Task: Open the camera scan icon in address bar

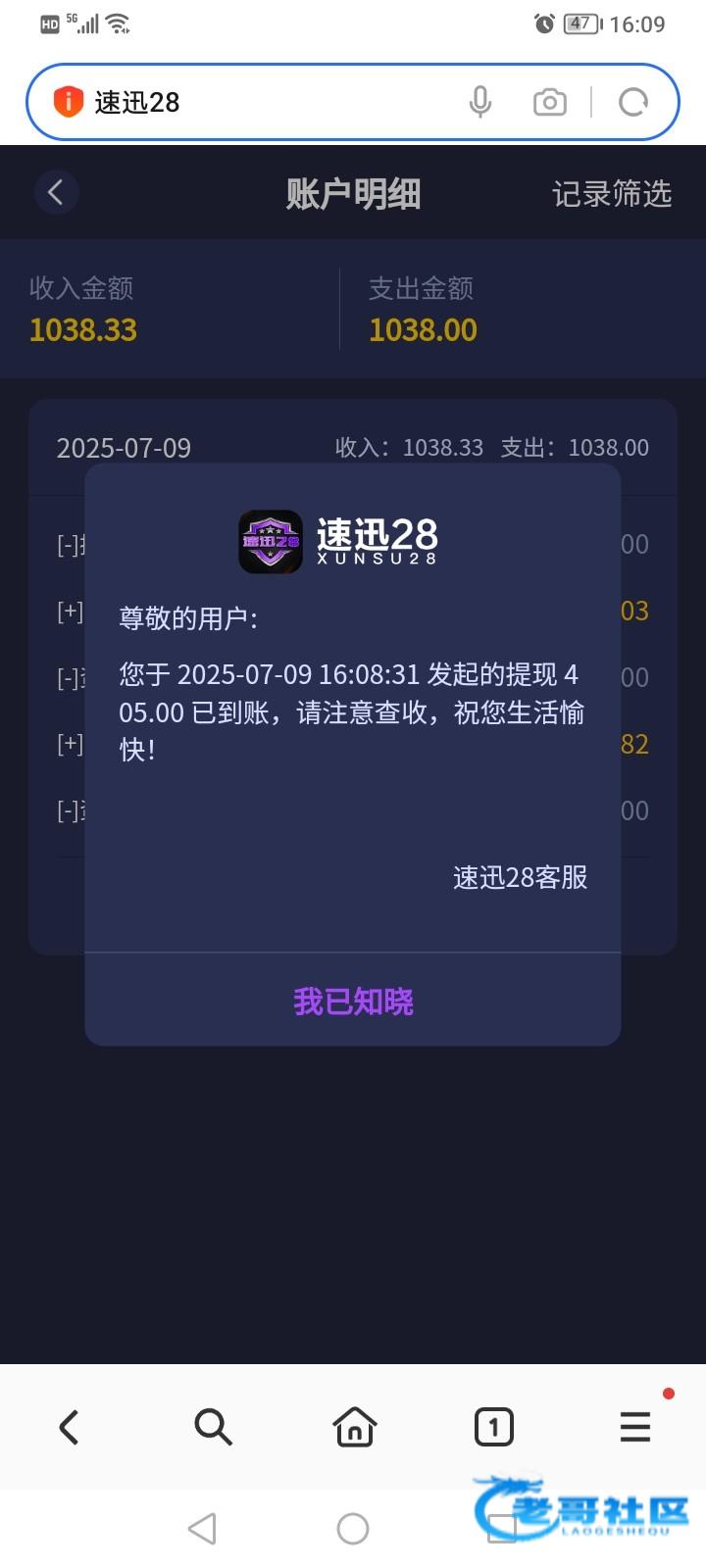Action: coord(549,102)
